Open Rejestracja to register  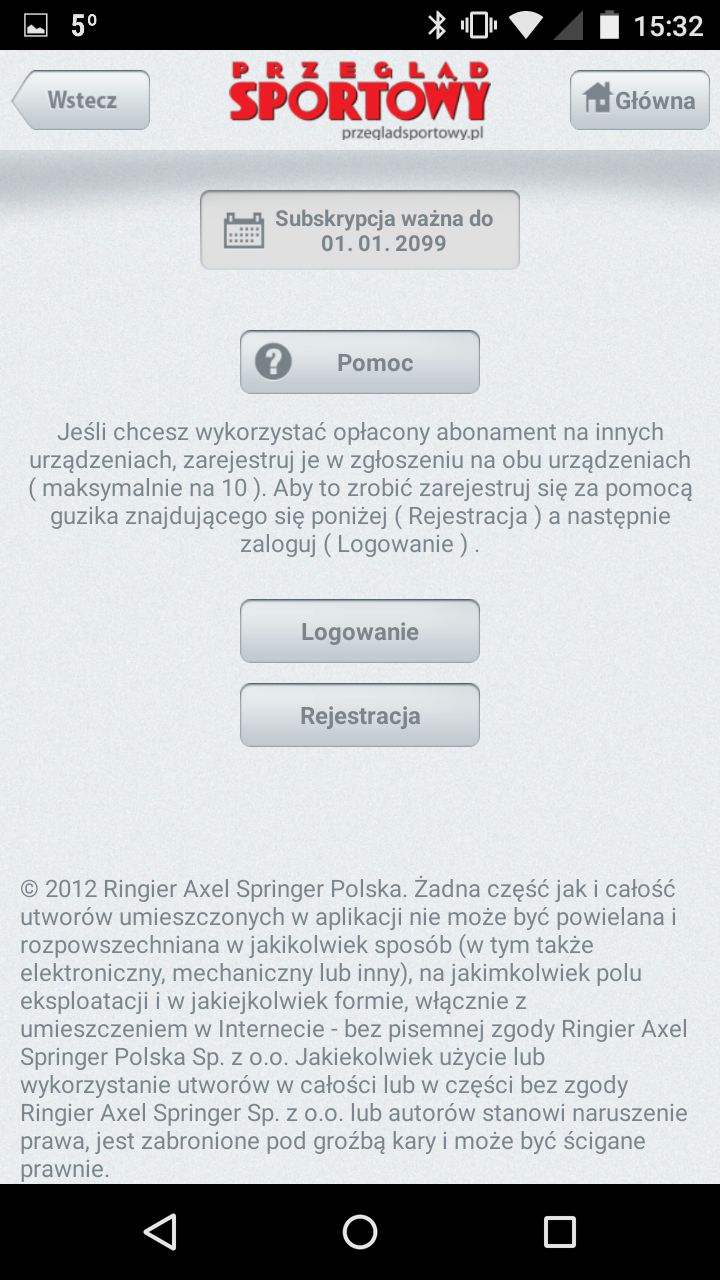point(360,715)
